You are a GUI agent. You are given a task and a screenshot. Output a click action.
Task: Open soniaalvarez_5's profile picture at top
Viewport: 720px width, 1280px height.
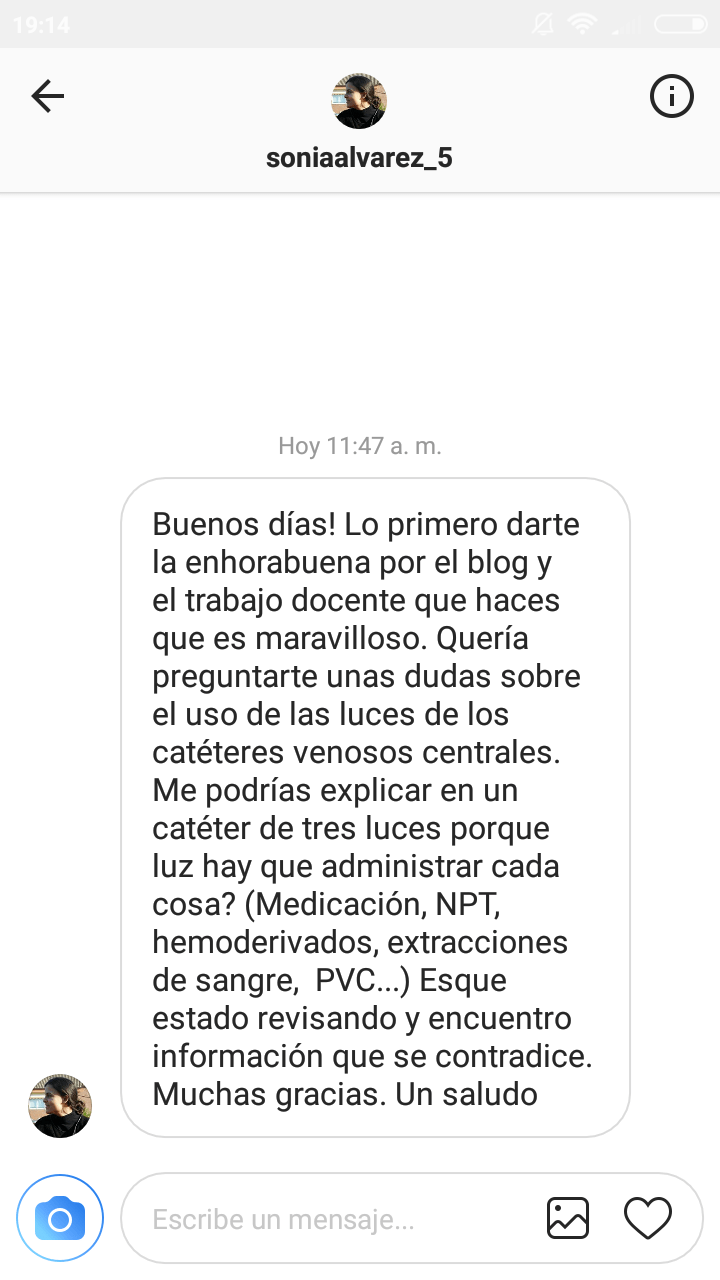pos(359,100)
